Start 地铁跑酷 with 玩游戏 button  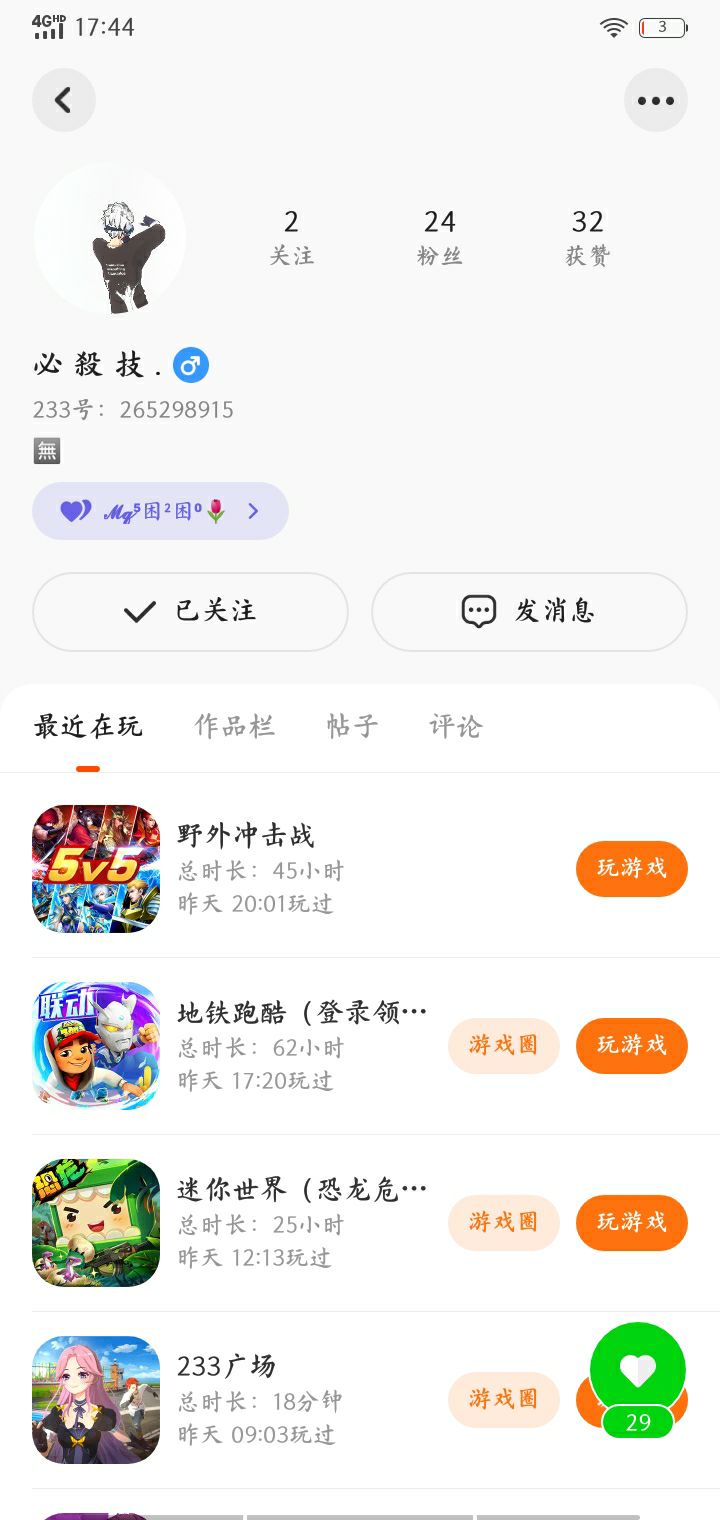click(x=631, y=1045)
